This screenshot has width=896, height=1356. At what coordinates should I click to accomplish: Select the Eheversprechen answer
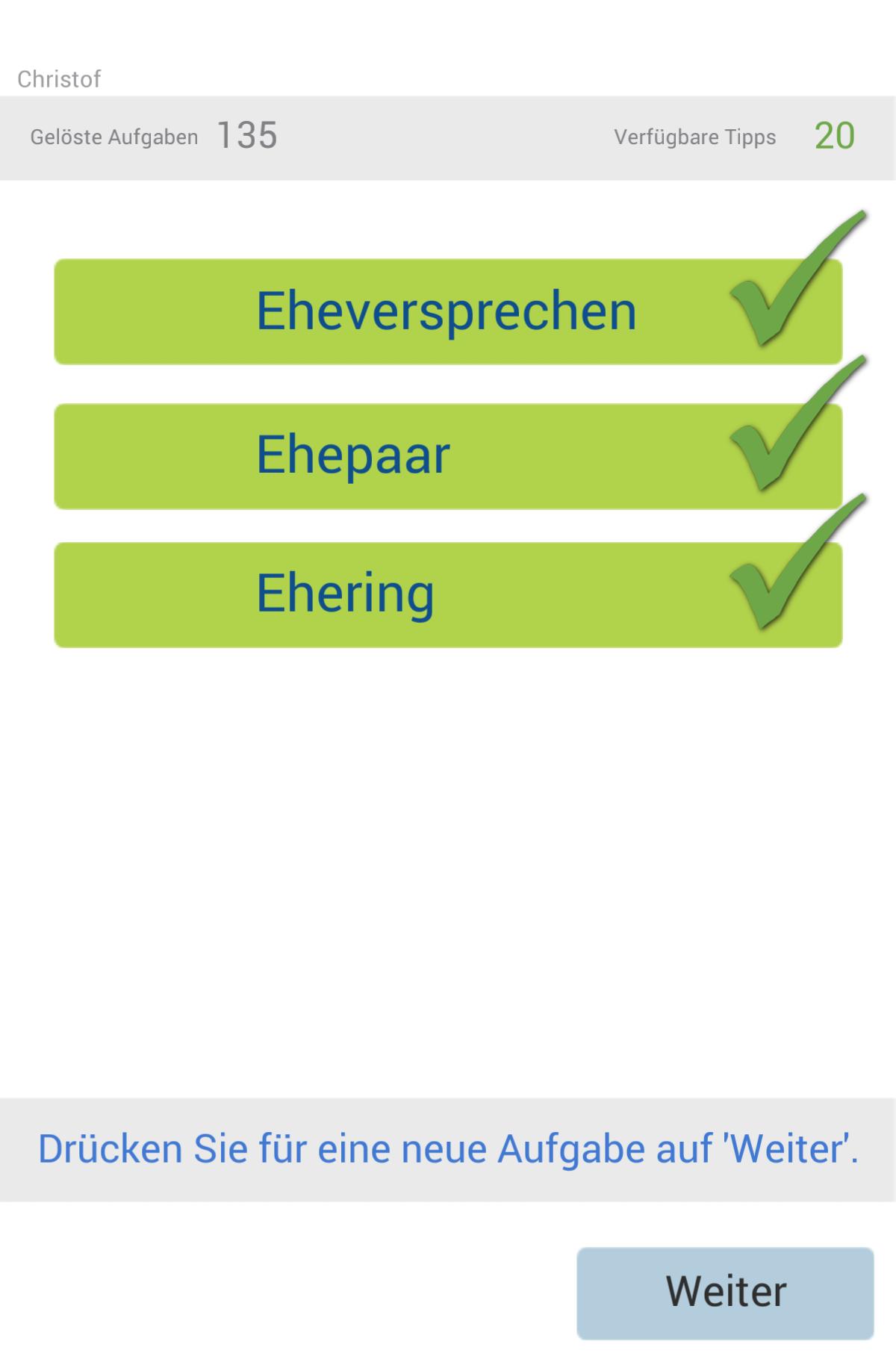(448, 311)
